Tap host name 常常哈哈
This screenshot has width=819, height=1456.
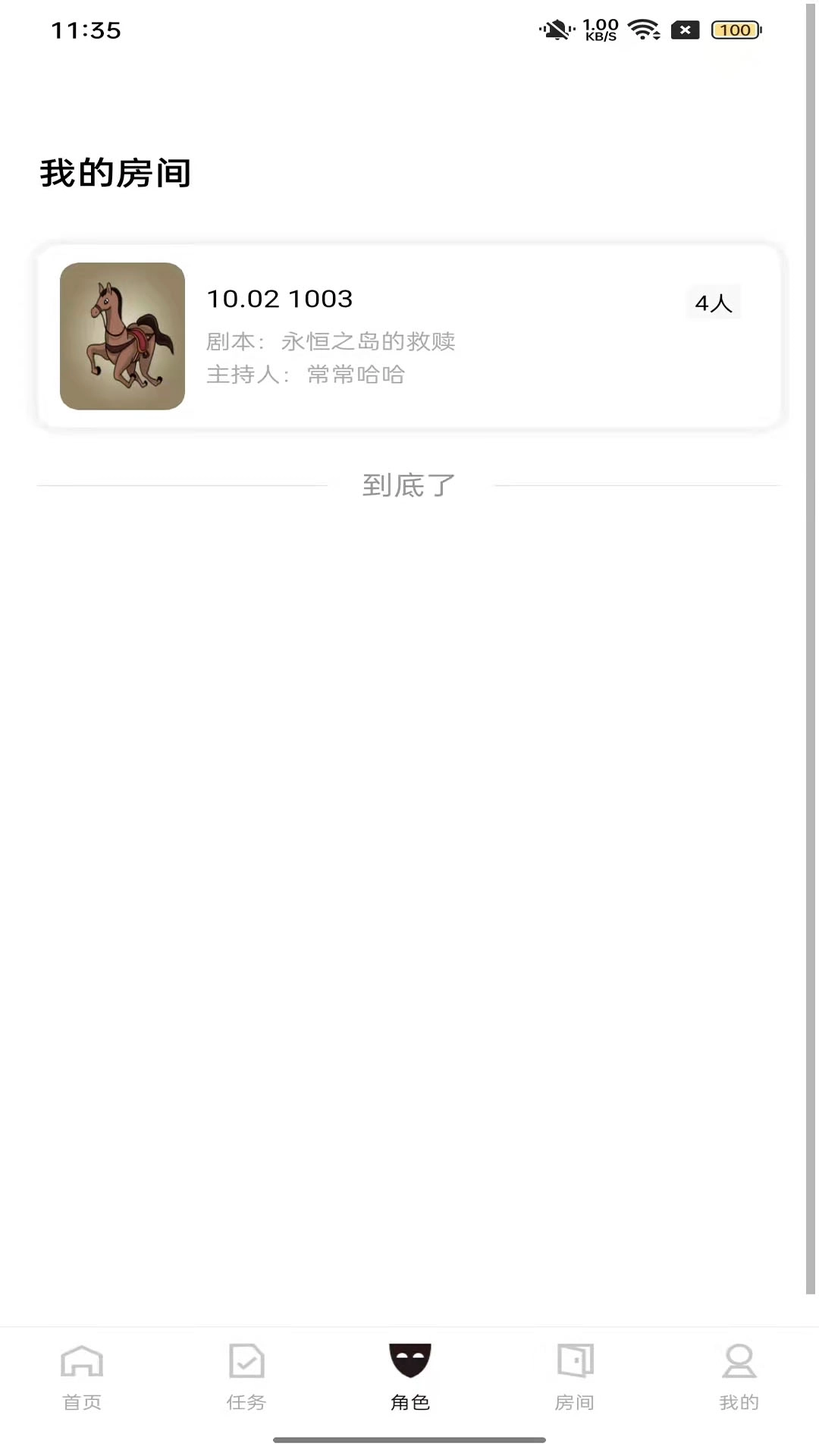355,375
